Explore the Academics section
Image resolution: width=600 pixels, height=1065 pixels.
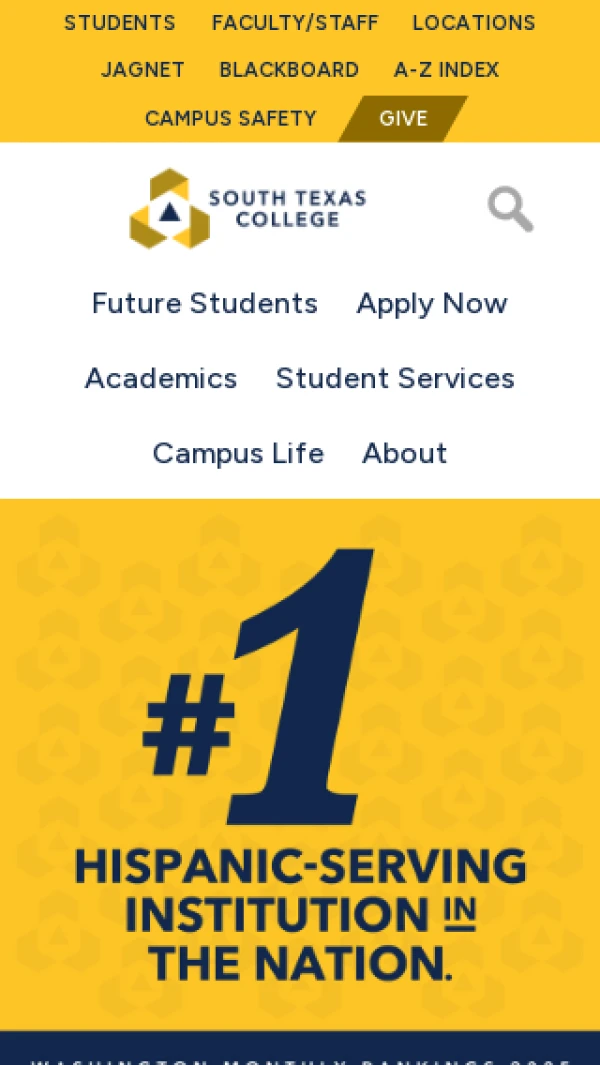(161, 378)
